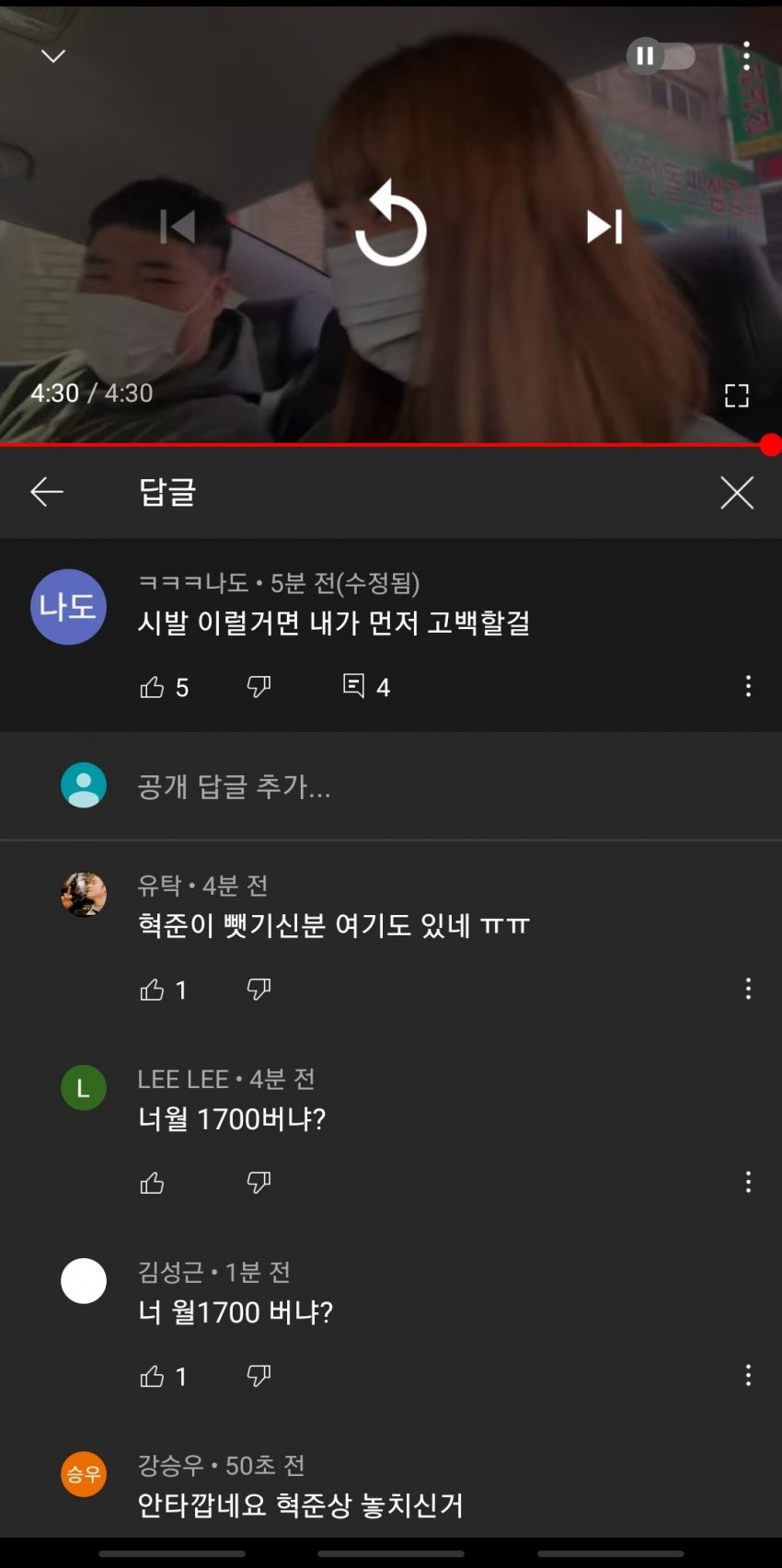Go to the previous video
782x1568 pixels.
[x=178, y=226]
